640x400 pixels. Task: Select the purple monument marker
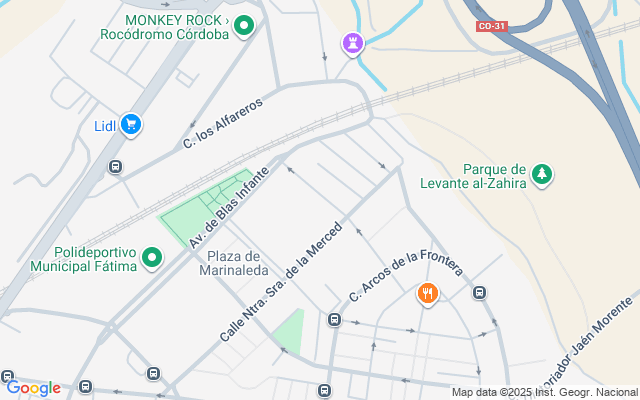click(x=352, y=43)
